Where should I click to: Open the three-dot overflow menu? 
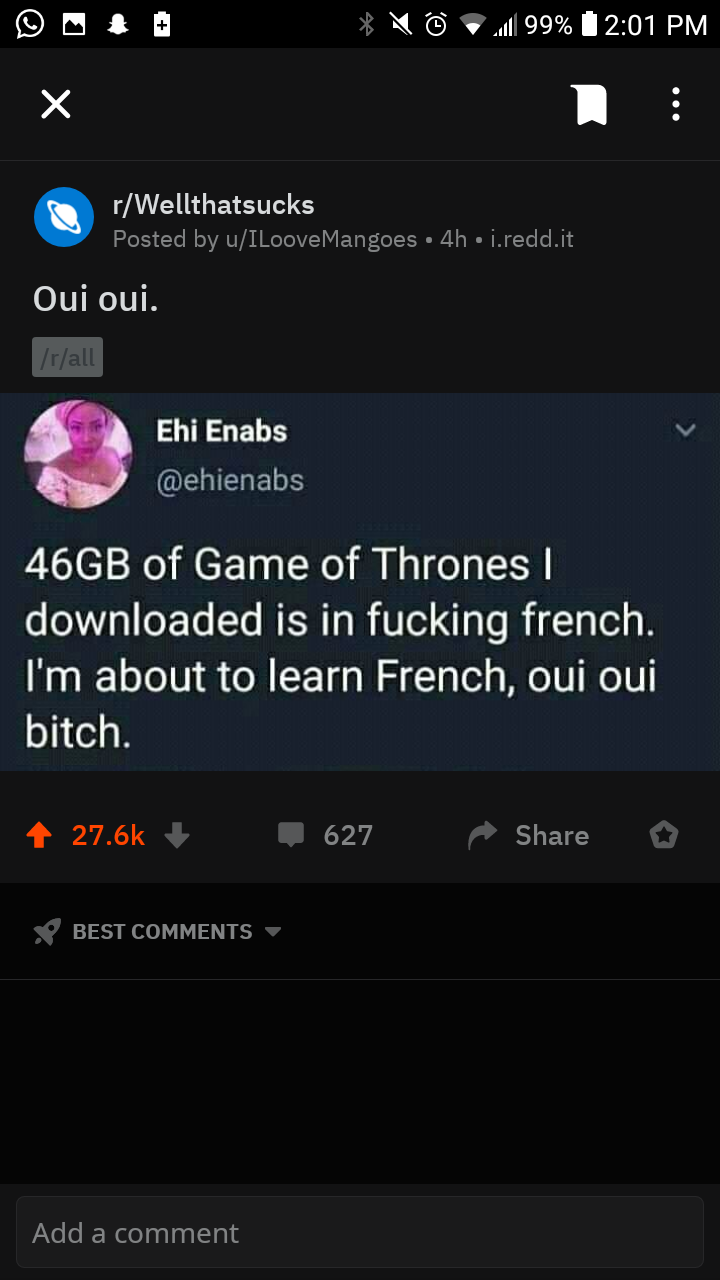point(676,104)
